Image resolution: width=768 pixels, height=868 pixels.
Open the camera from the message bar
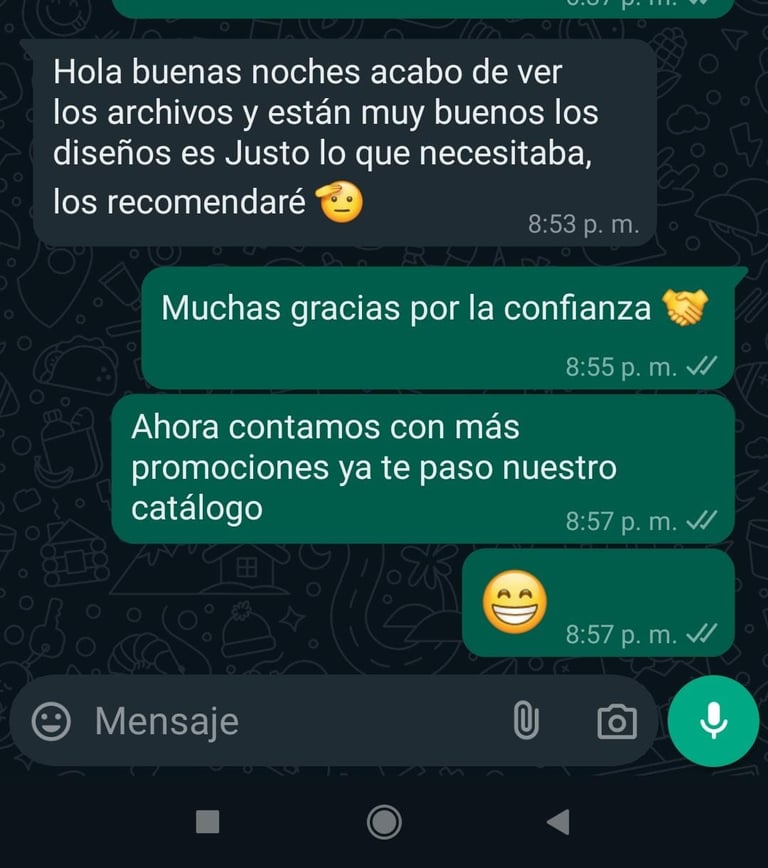616,721
